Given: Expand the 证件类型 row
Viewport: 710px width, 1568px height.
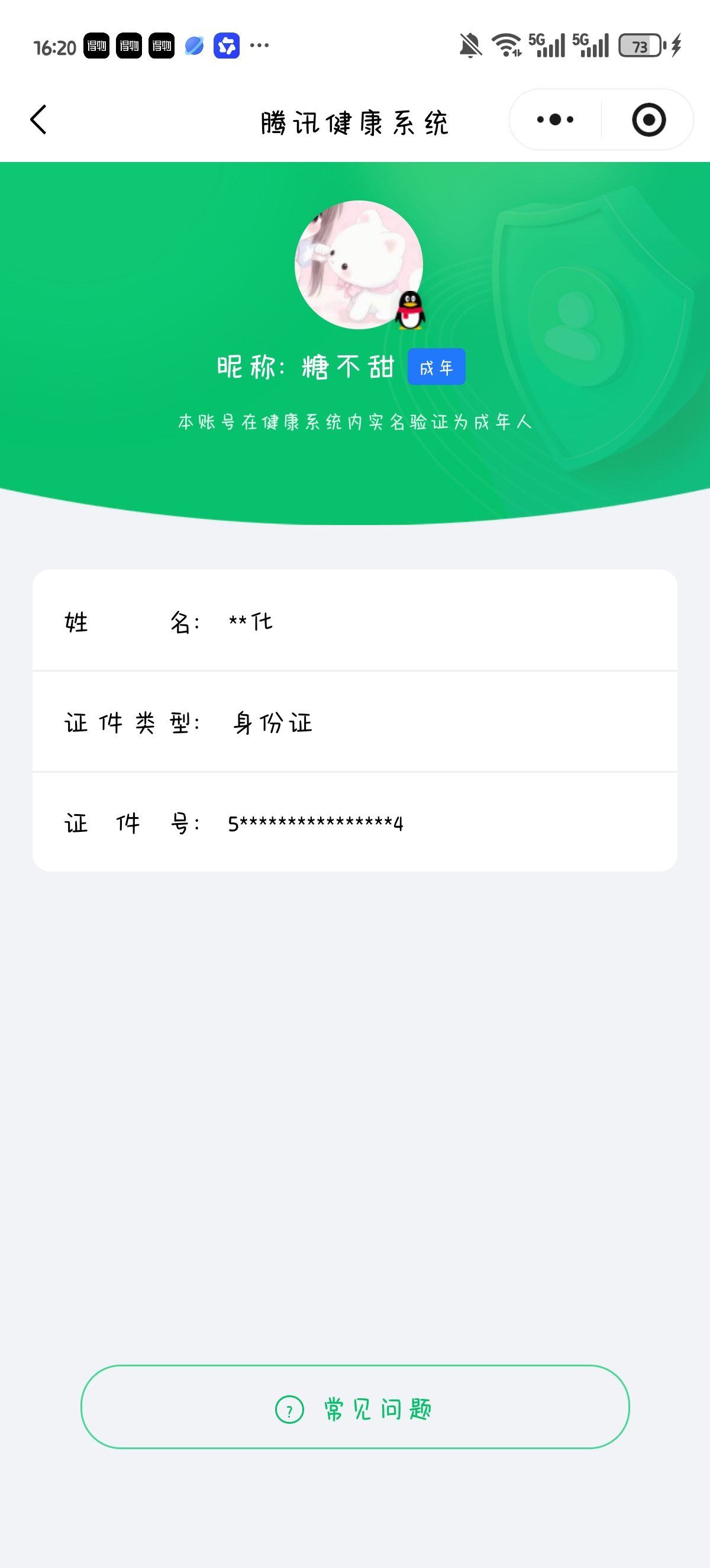Looking at the screenshot, I should coord(355,723).
